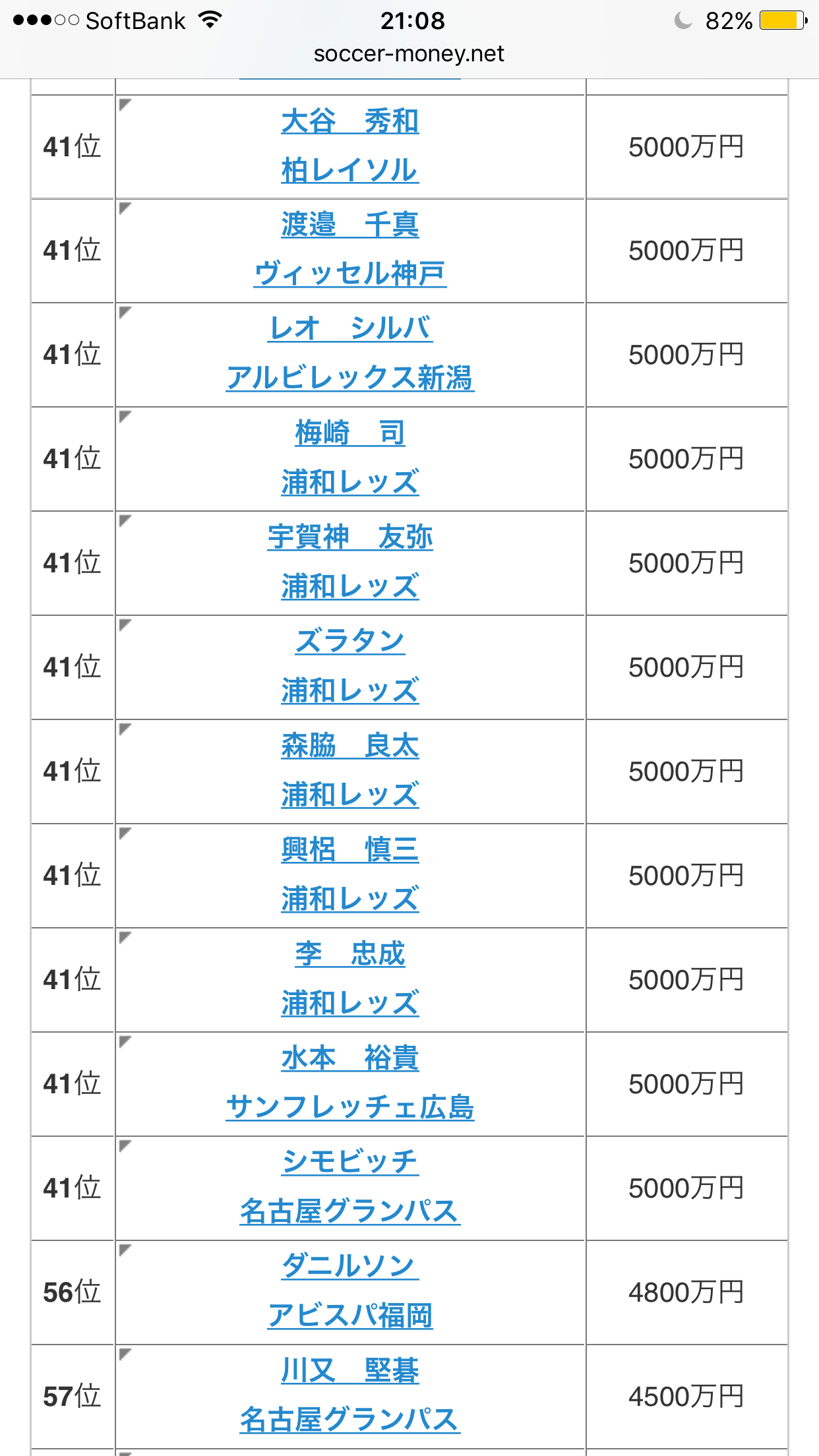819x1456 pixels.
Task: Open the 柏レイソル team link
Action: coord(350,170)
